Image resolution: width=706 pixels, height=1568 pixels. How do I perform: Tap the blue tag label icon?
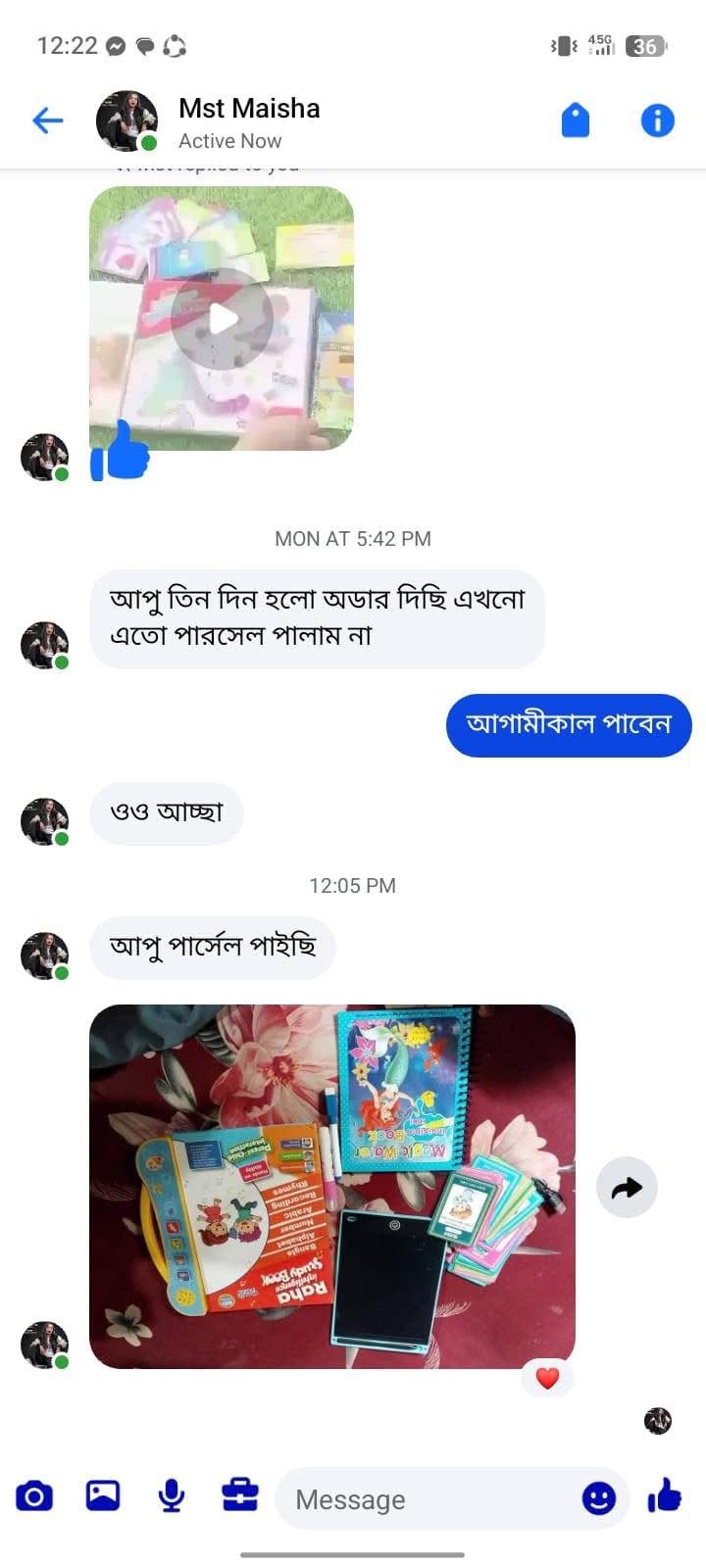(x=576, y=122)
